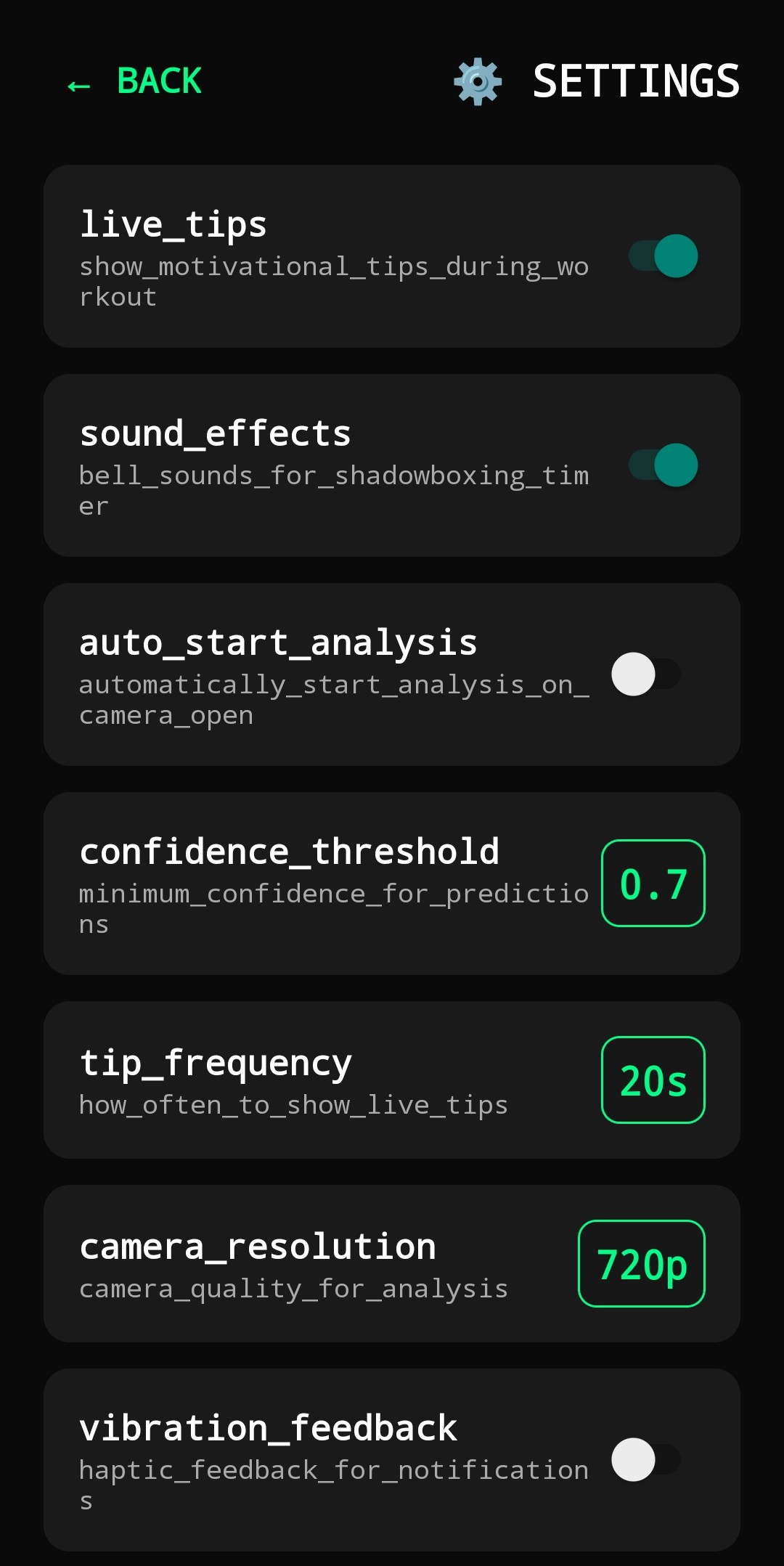Open camera_resolution 720p selector
This screenshot has height=1566, width=784.
642,1263
